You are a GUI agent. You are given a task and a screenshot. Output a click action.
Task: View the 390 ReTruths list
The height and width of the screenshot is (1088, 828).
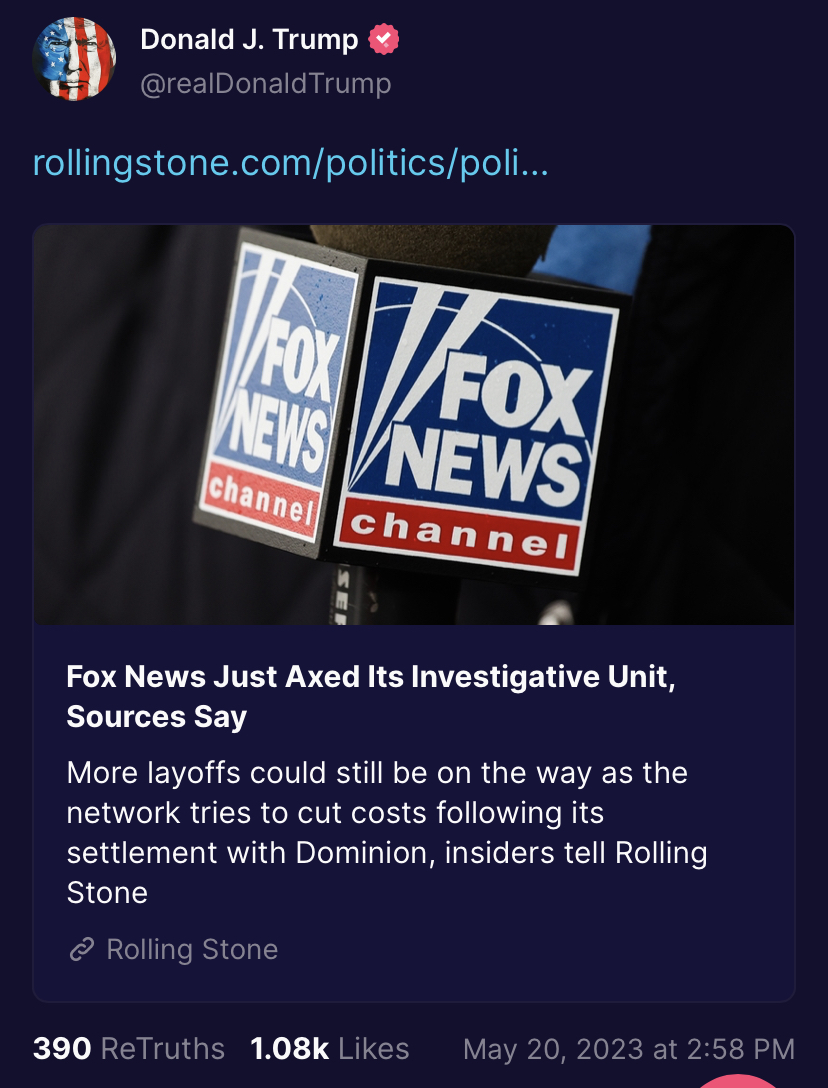129,1049
